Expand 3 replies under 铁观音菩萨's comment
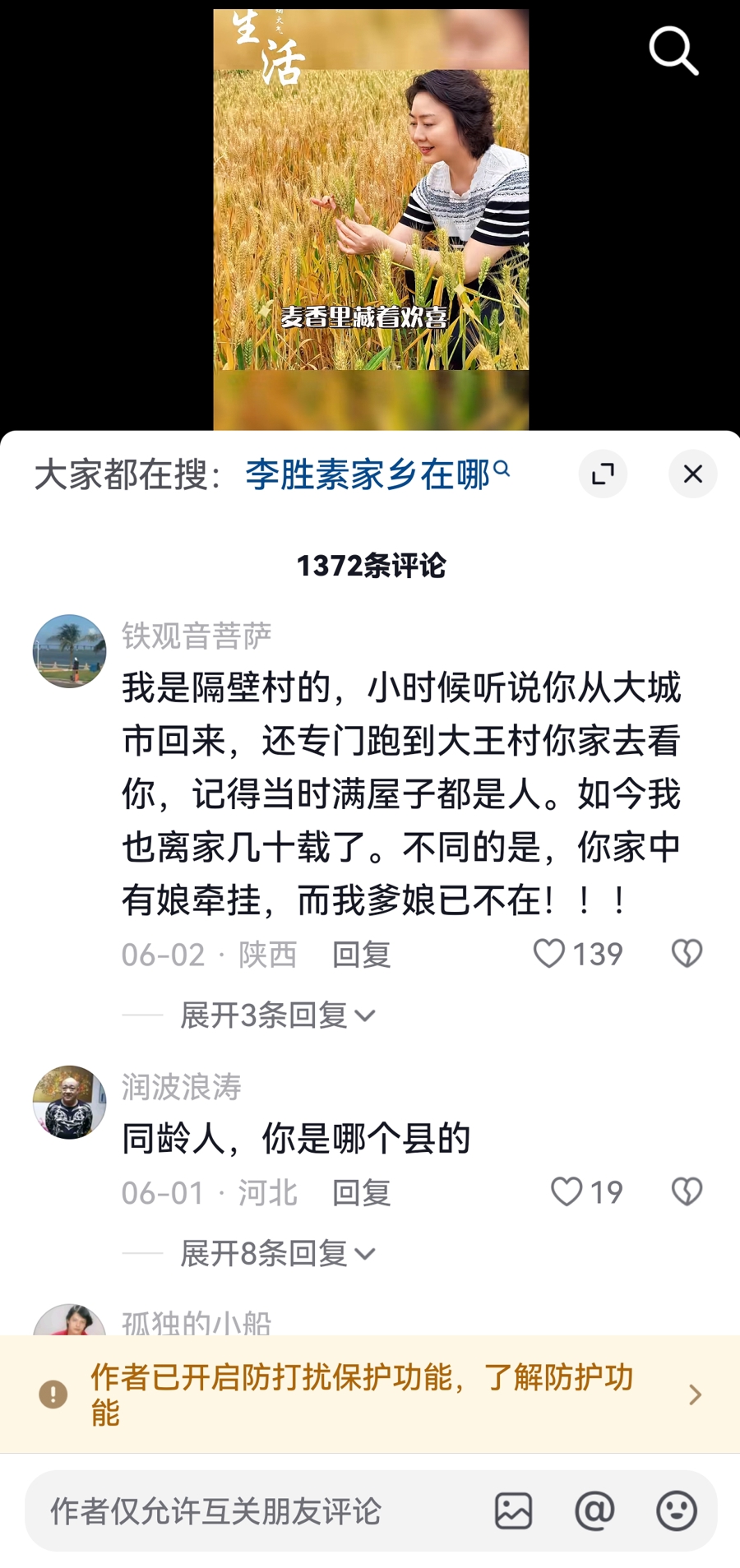This screenshot has width=740, height=1568. click(277, 1015)
